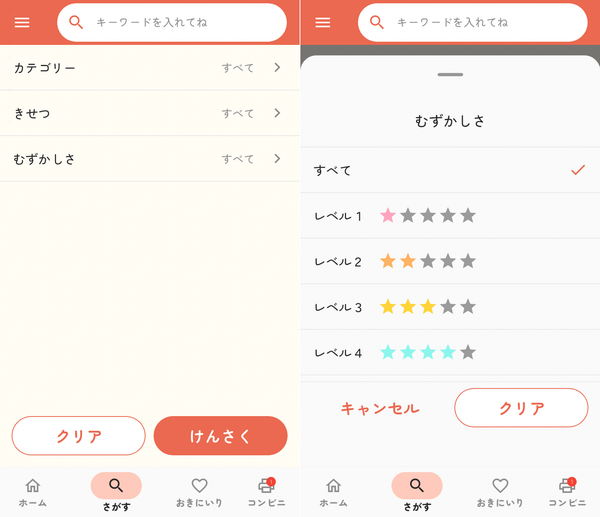Open the きせつ filter row
Screen dimensions: 600x517
(x=150, y=113)
